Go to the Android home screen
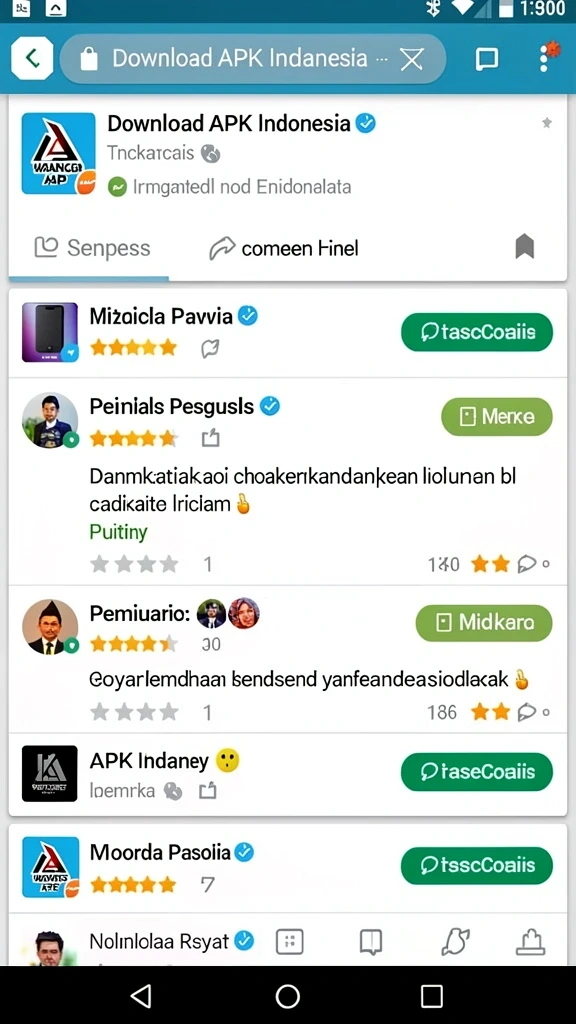Image resolution: width=576 pixels, height=1024 pixels. [287, 997]
